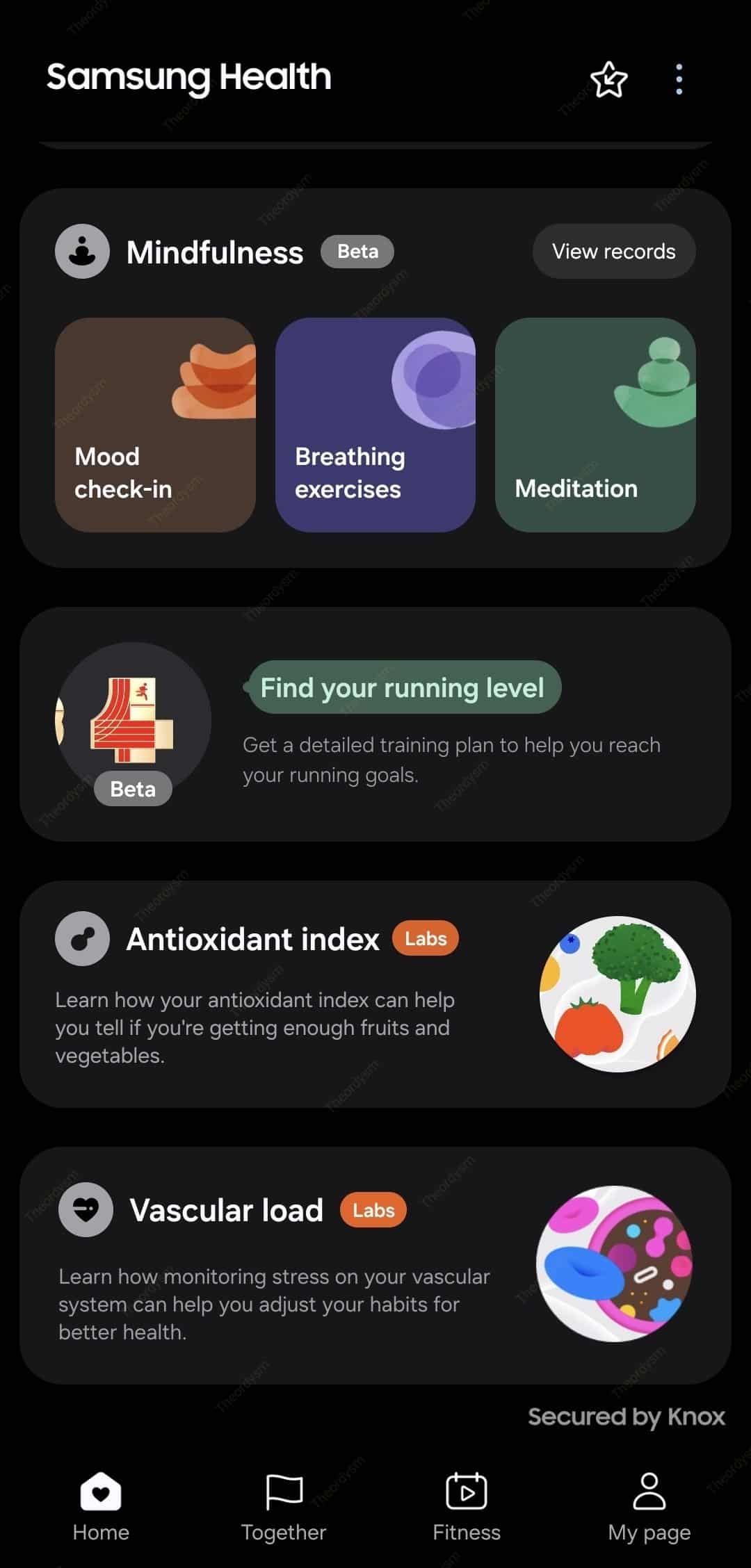Go to the Home tab

coord(101,1505)
